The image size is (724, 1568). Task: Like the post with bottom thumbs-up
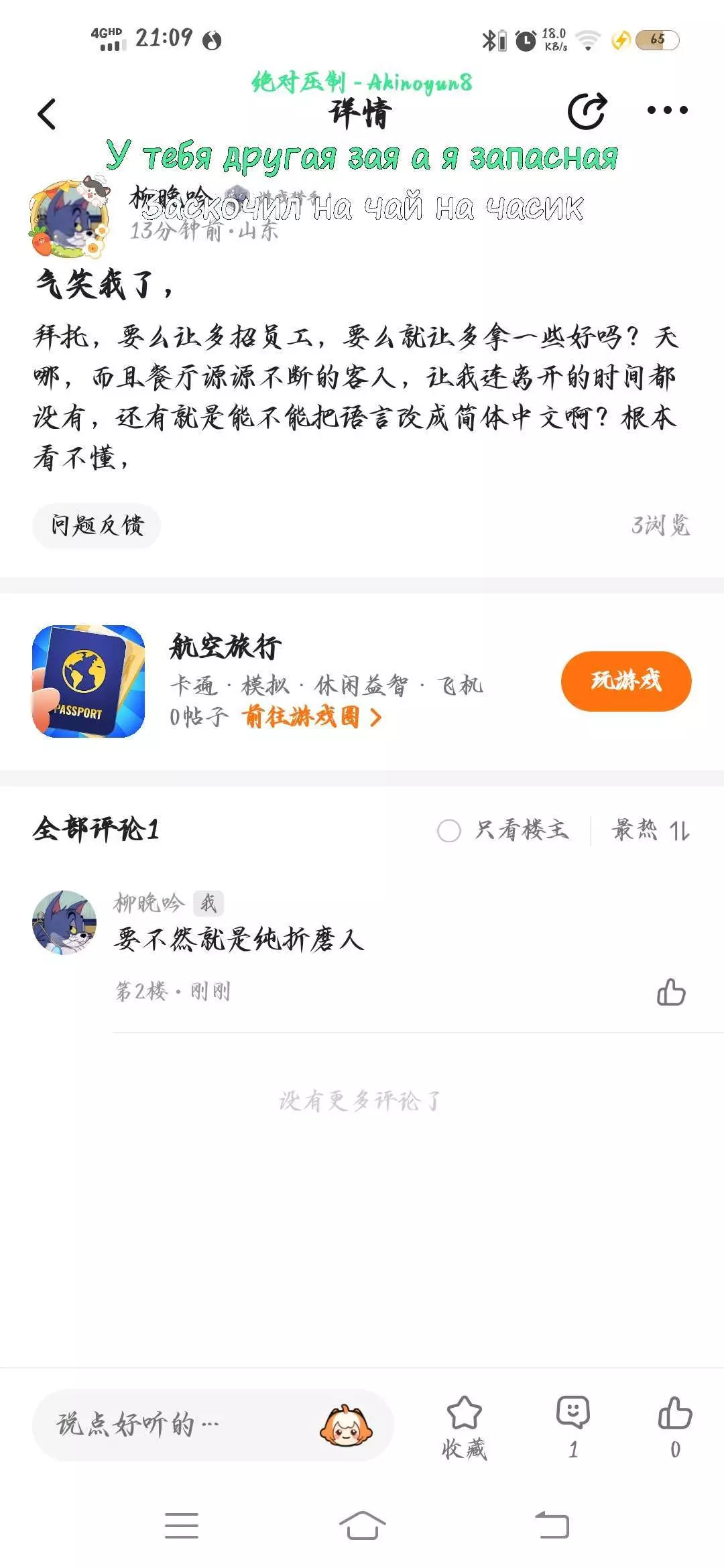[674, 1426]
